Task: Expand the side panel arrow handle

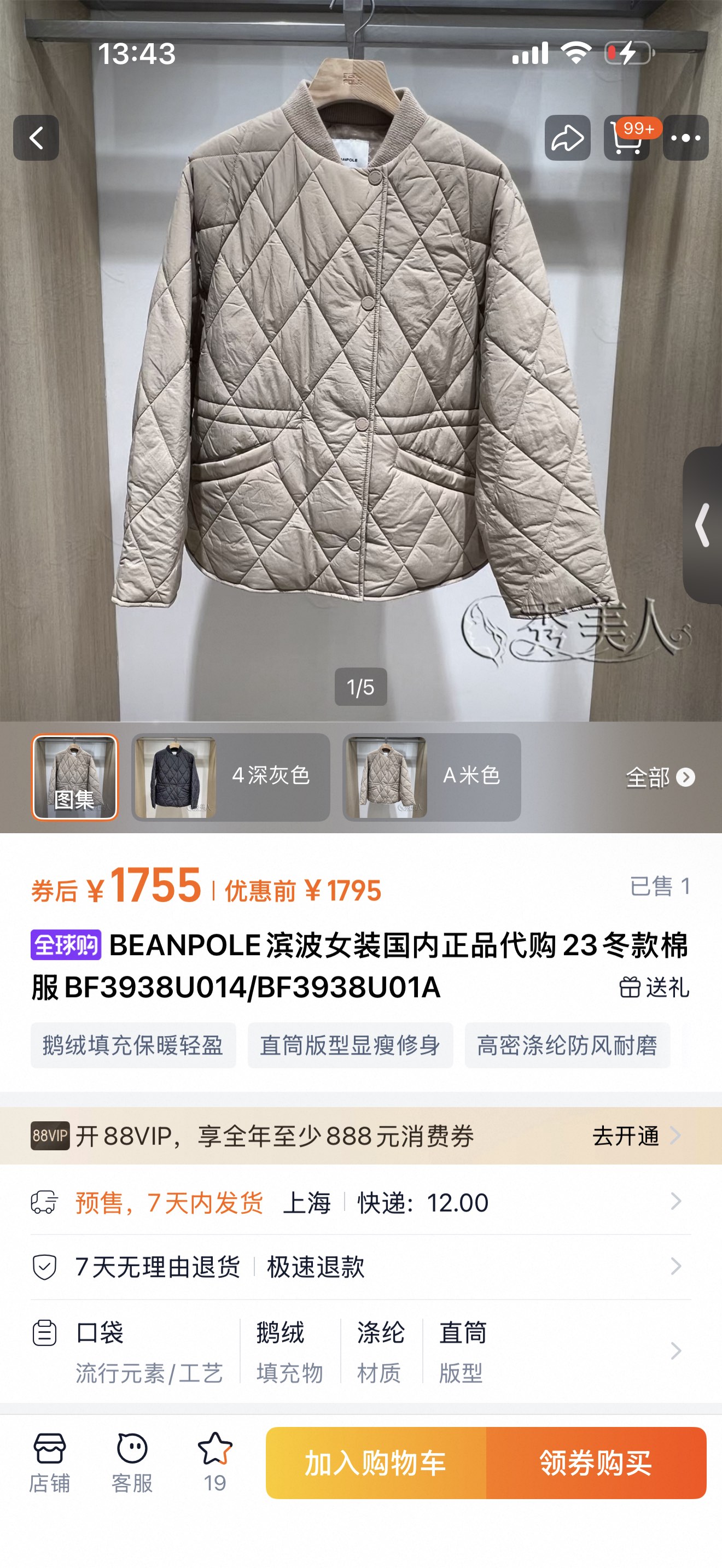Action: [x=702, y=525]
